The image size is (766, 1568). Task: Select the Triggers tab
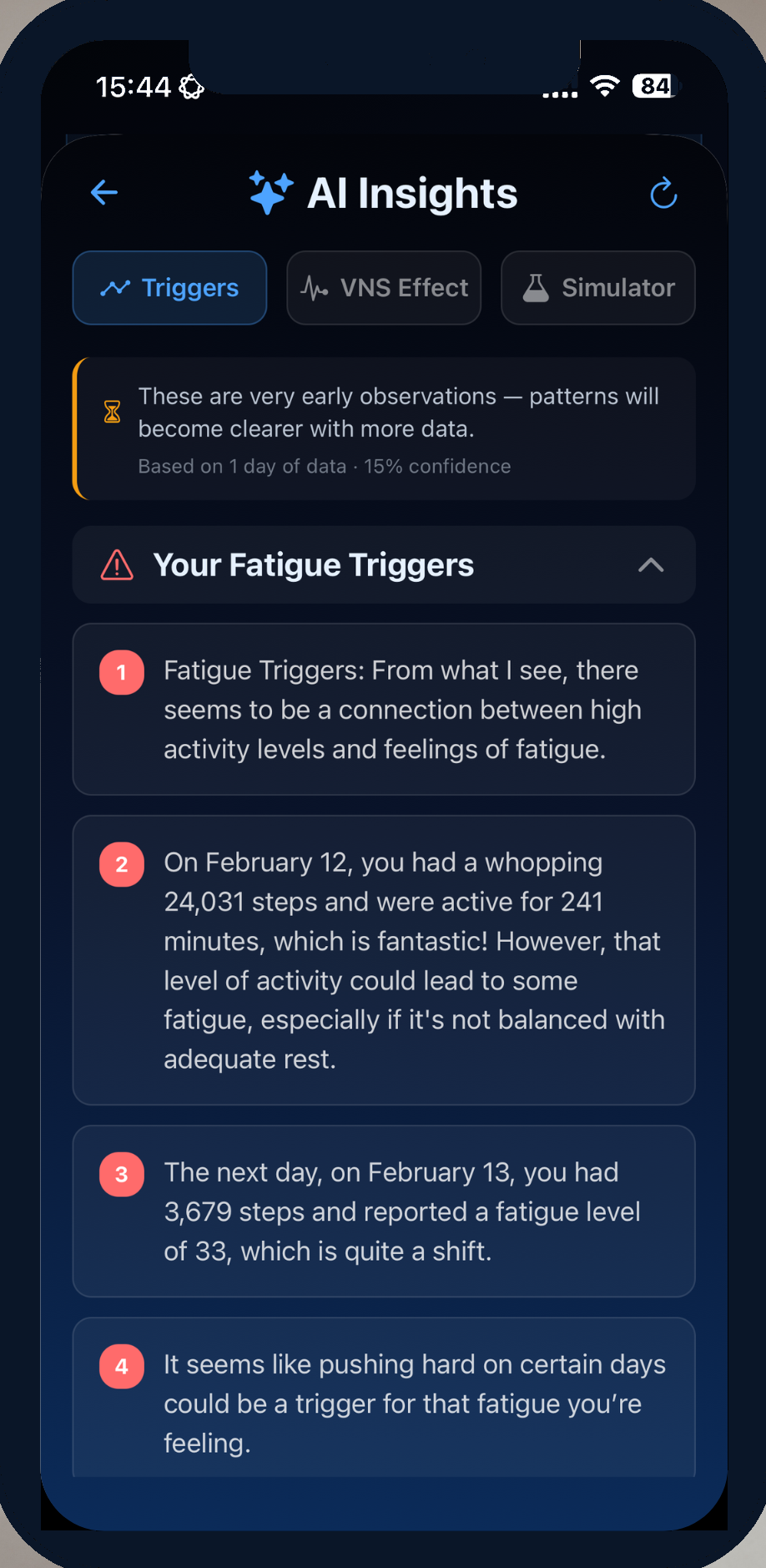169,288
